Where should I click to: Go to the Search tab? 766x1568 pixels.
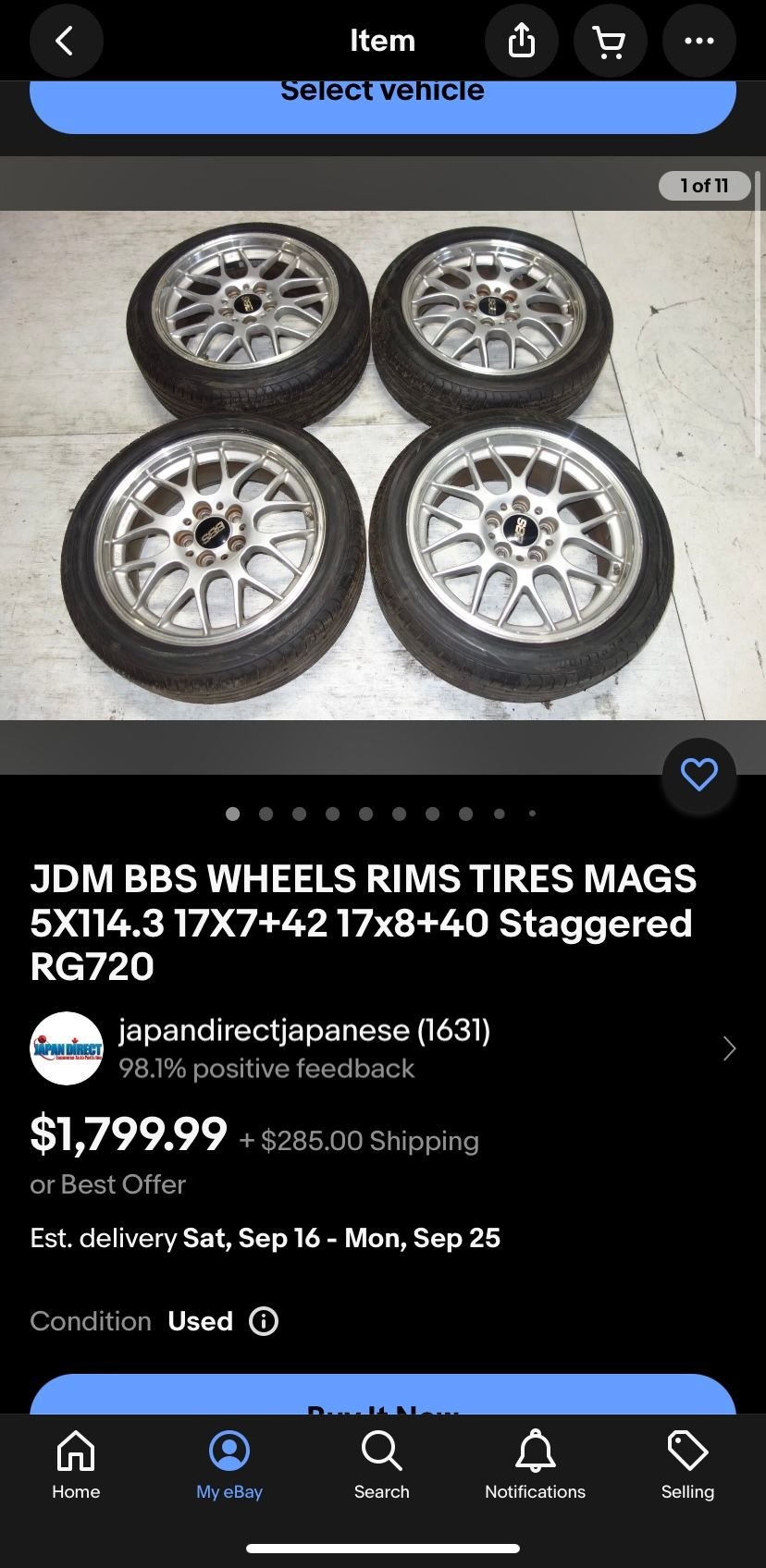click(381, 1464)
